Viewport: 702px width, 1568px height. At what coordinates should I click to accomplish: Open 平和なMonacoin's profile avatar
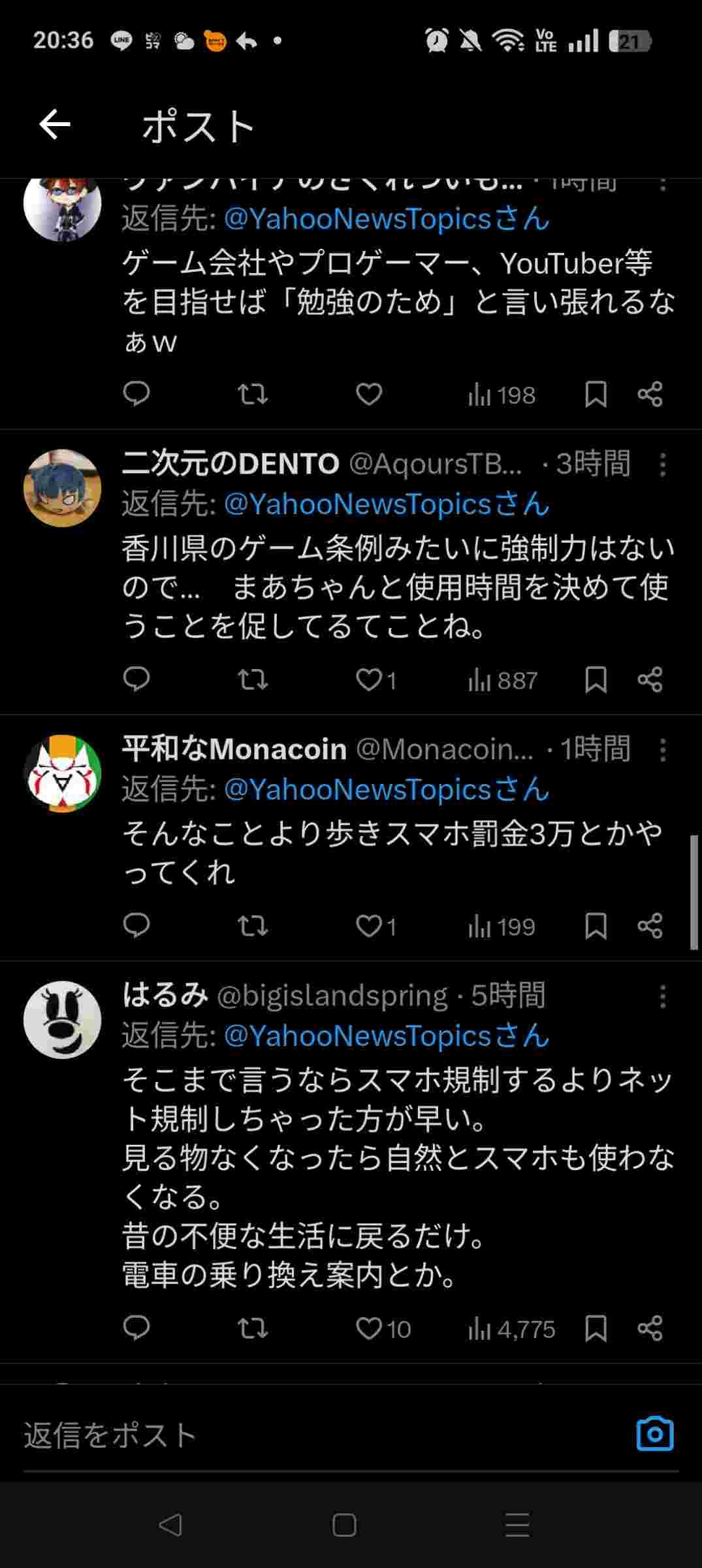pos(63,774)
